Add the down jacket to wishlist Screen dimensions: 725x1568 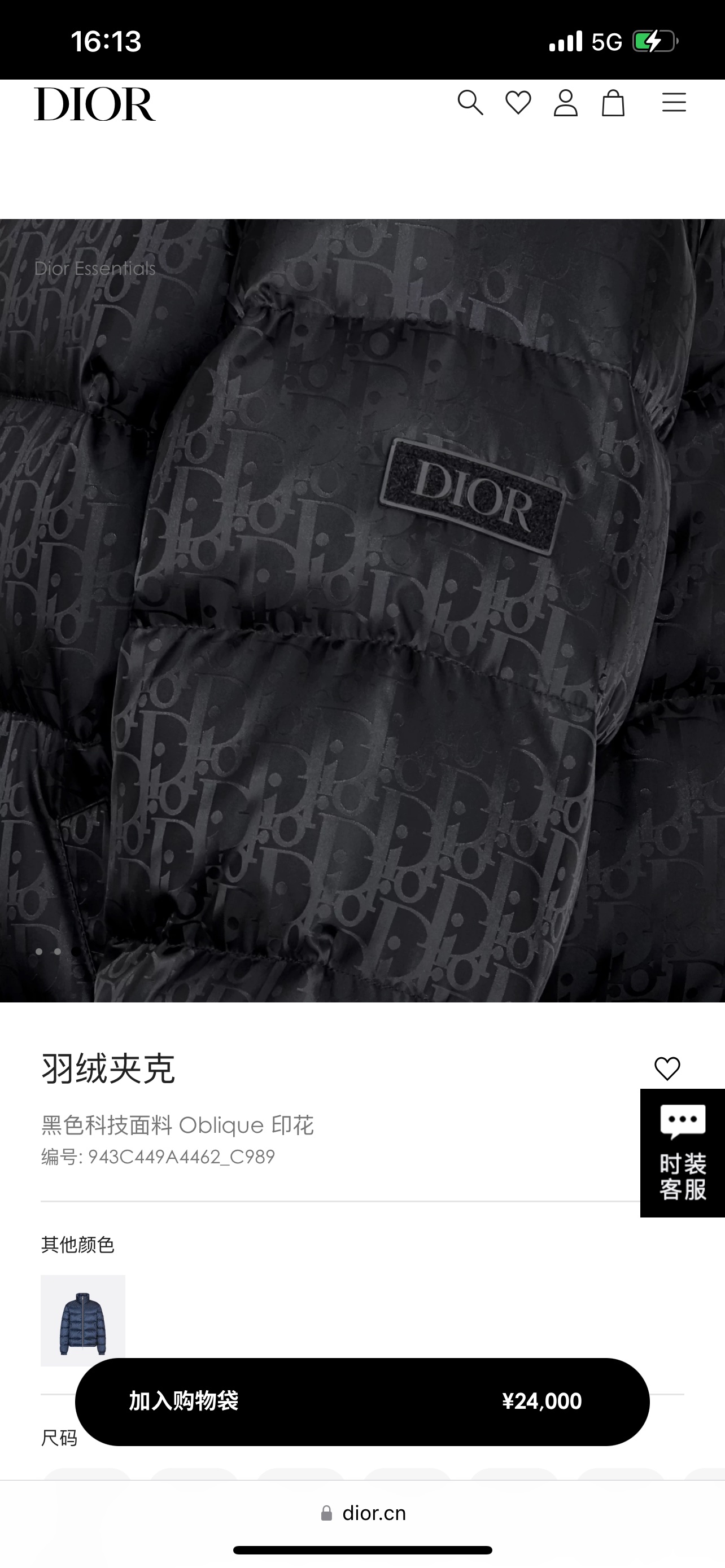click(x=667, y=1068)
